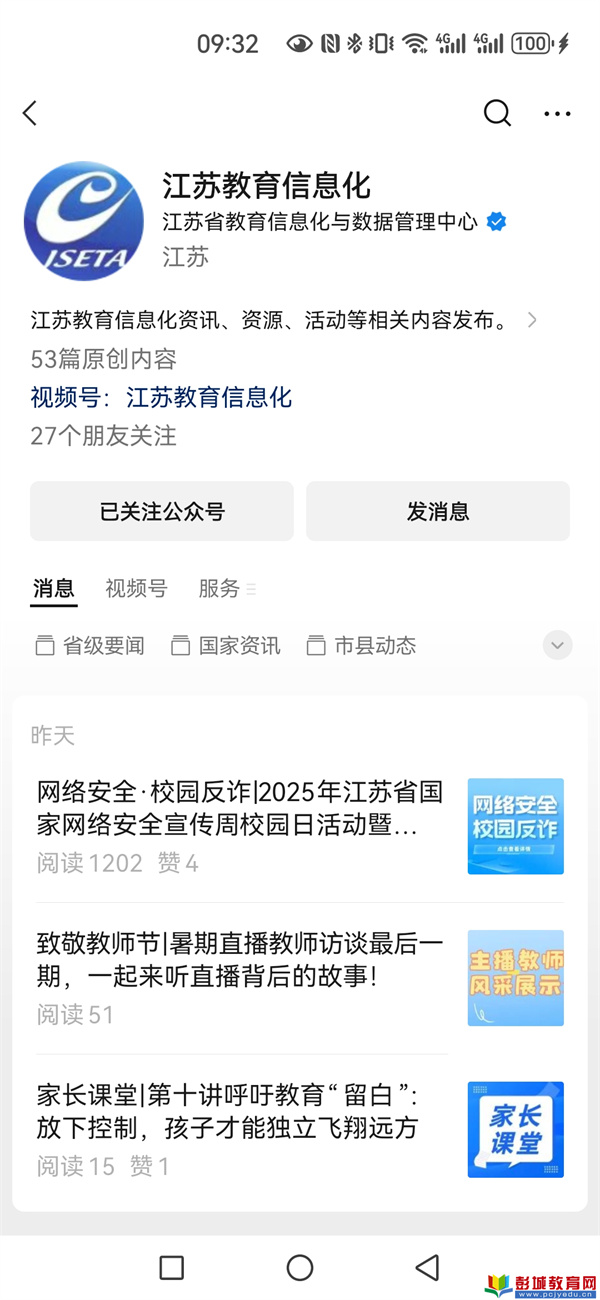Tap the system home button

click(x=300, y=1268)
